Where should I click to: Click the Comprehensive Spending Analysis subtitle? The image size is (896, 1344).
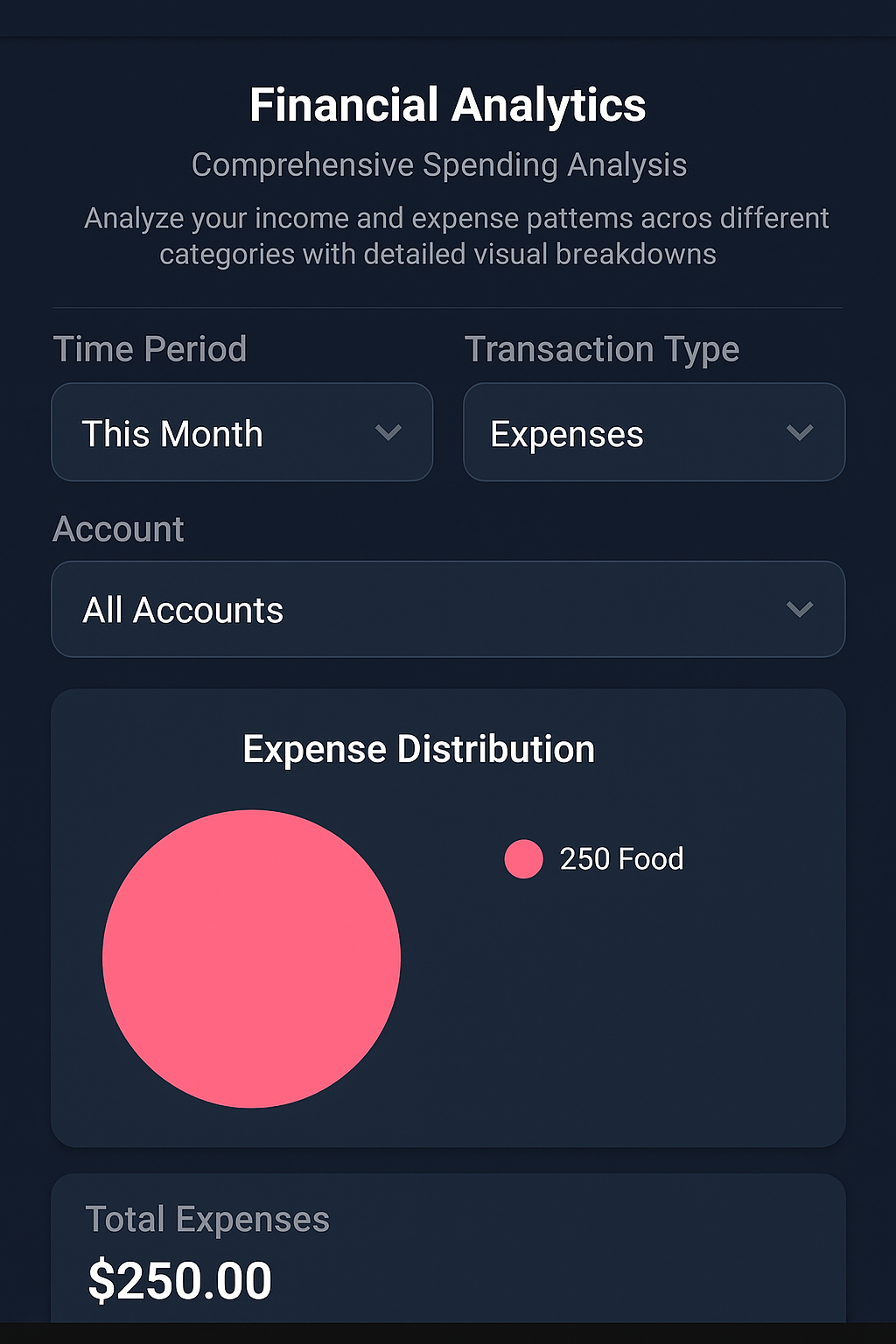(x=438, y=164)
